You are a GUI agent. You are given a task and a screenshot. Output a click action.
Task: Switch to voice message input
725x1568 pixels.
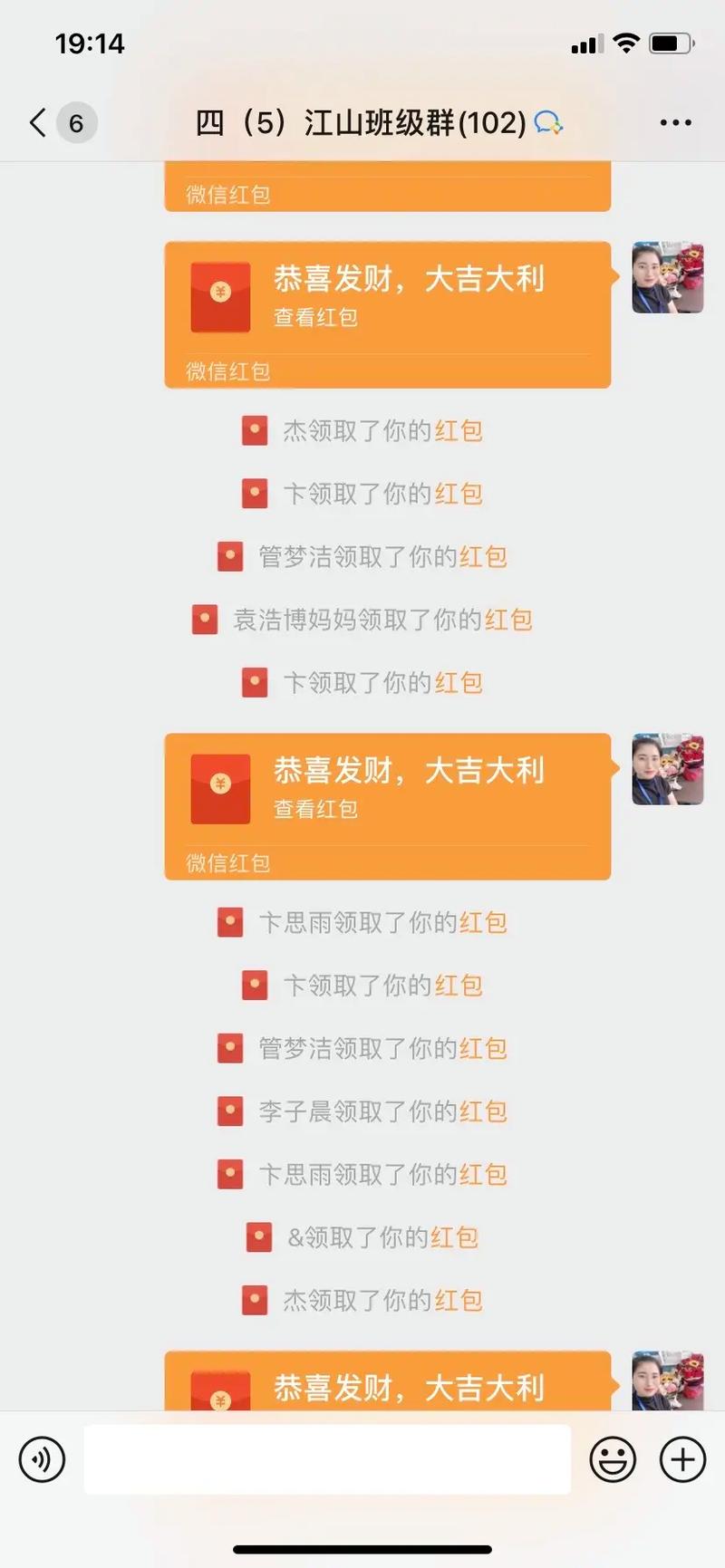tap(42, 1459)
